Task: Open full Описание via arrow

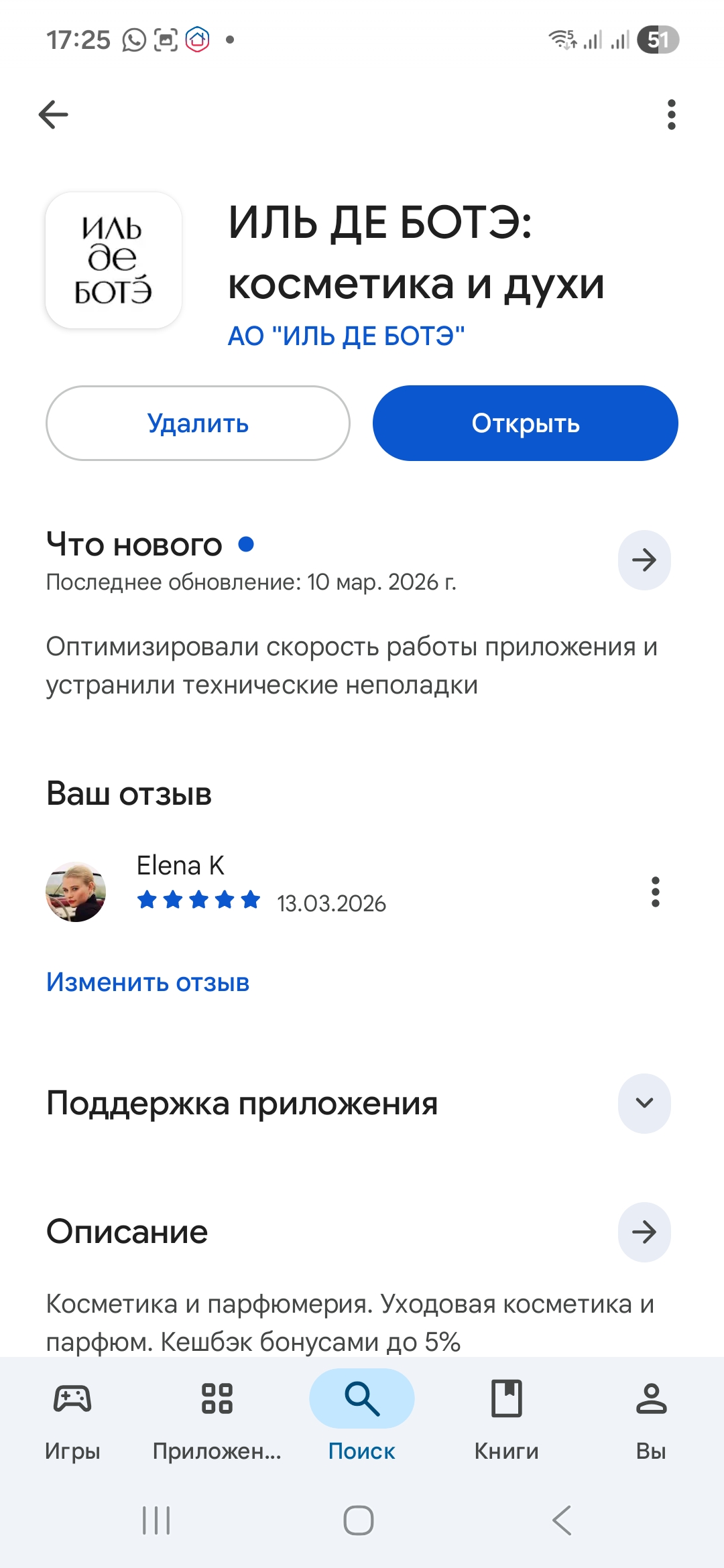Action: click(x=644, y=1232)
